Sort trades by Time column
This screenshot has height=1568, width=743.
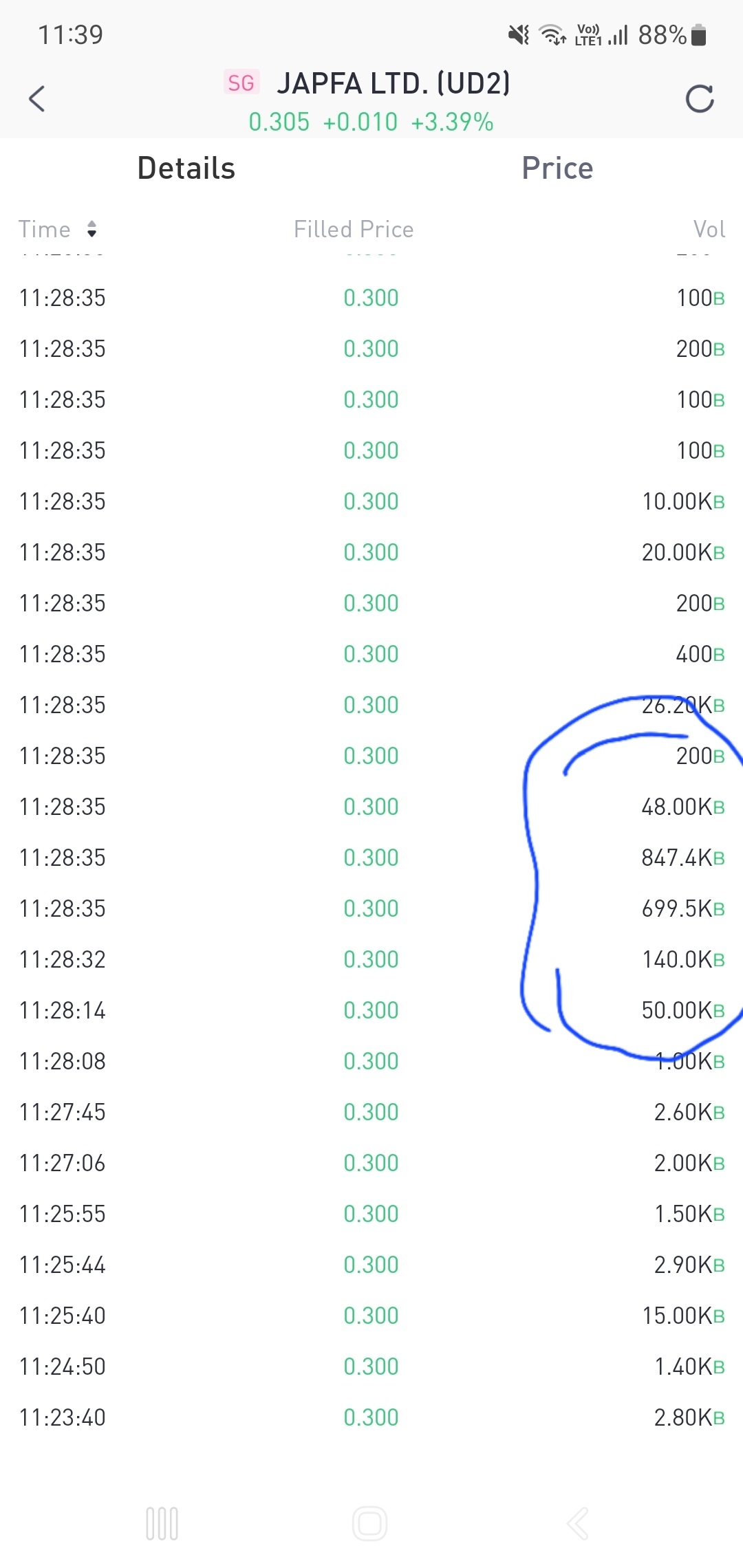58,229
